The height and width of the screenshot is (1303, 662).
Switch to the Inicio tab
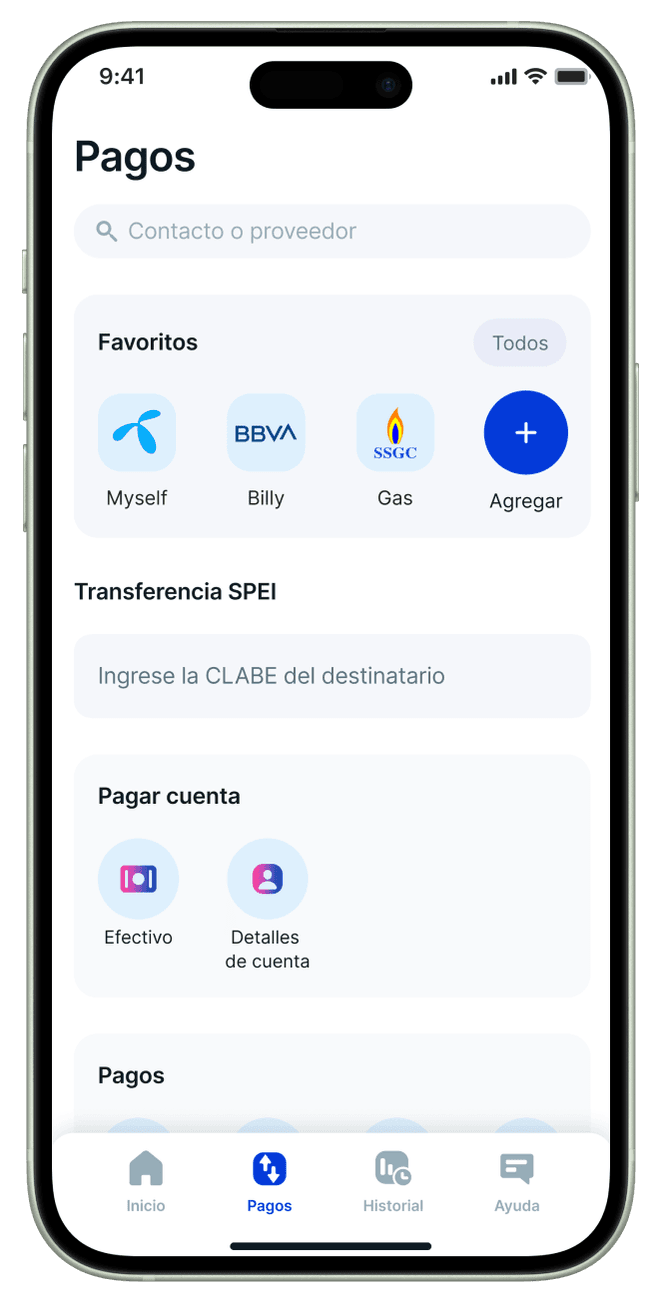pyautogui.click(x=146, y=1181)
